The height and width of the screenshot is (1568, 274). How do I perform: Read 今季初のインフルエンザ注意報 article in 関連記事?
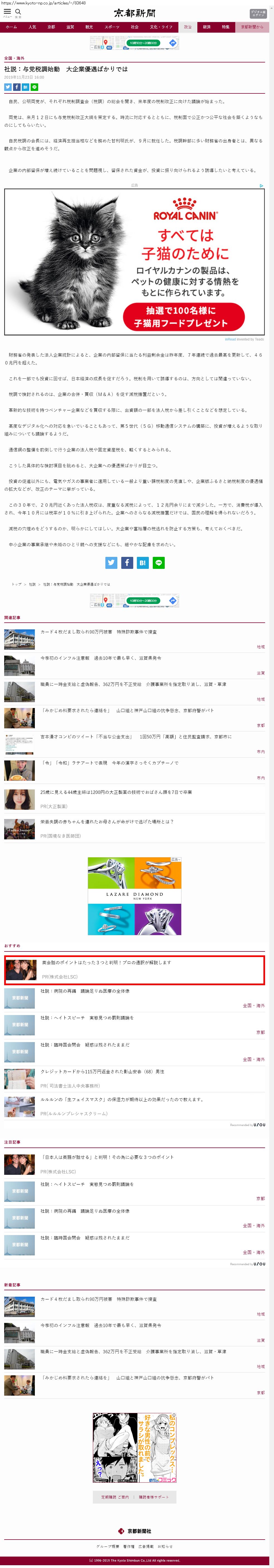click(100, 658)
